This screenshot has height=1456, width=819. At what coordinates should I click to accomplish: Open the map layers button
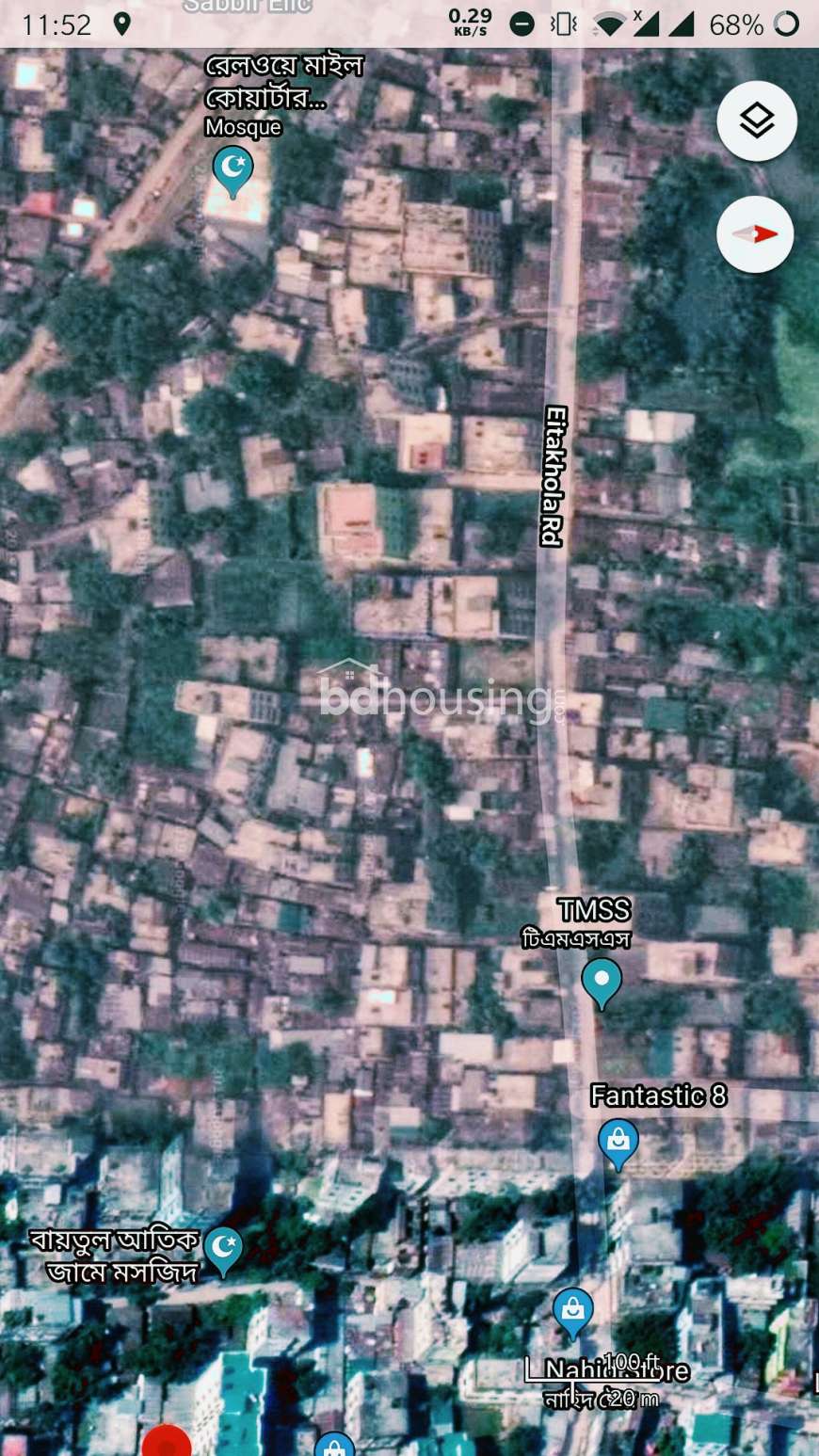click(x=757, y=121)
